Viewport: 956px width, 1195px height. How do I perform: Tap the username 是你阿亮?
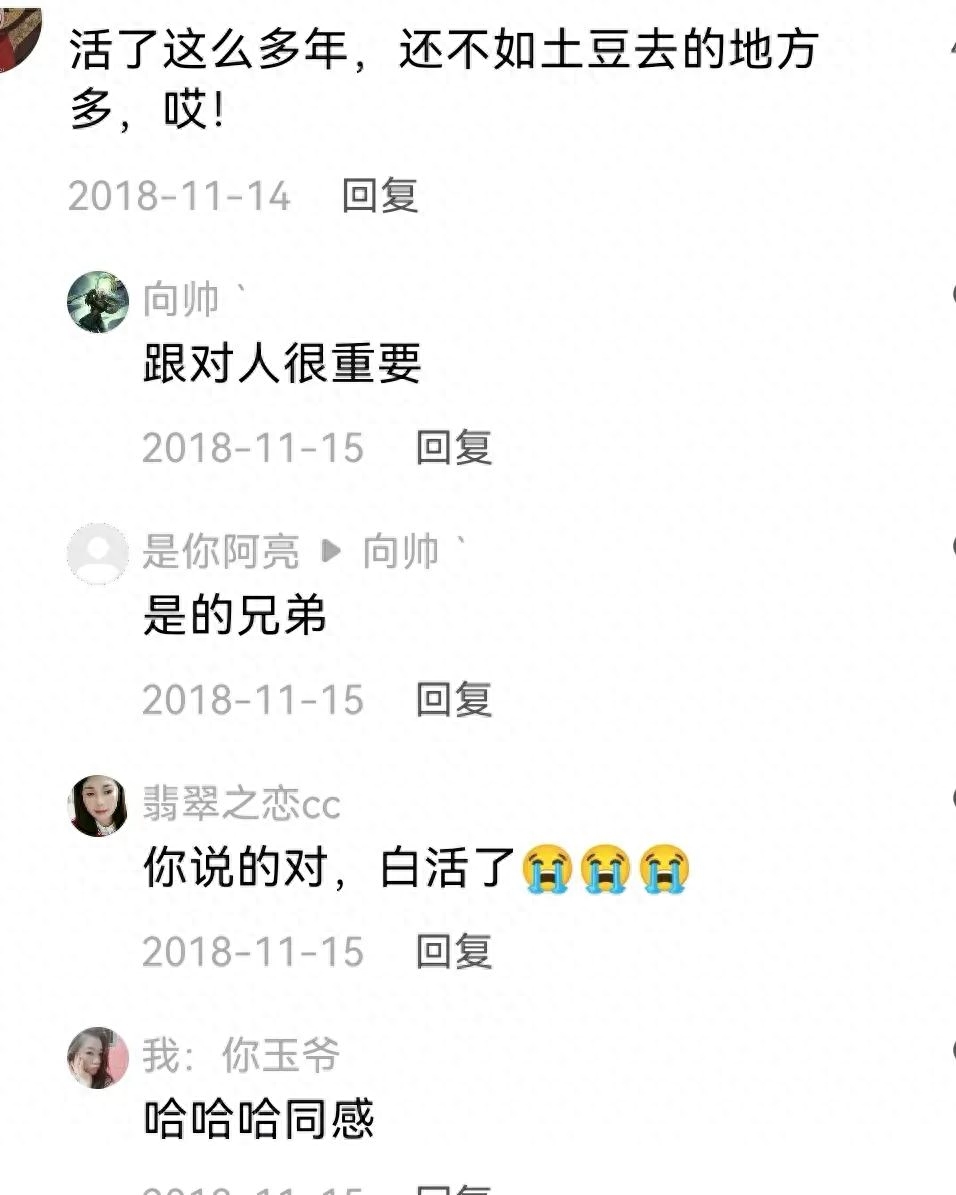point(221,552)
